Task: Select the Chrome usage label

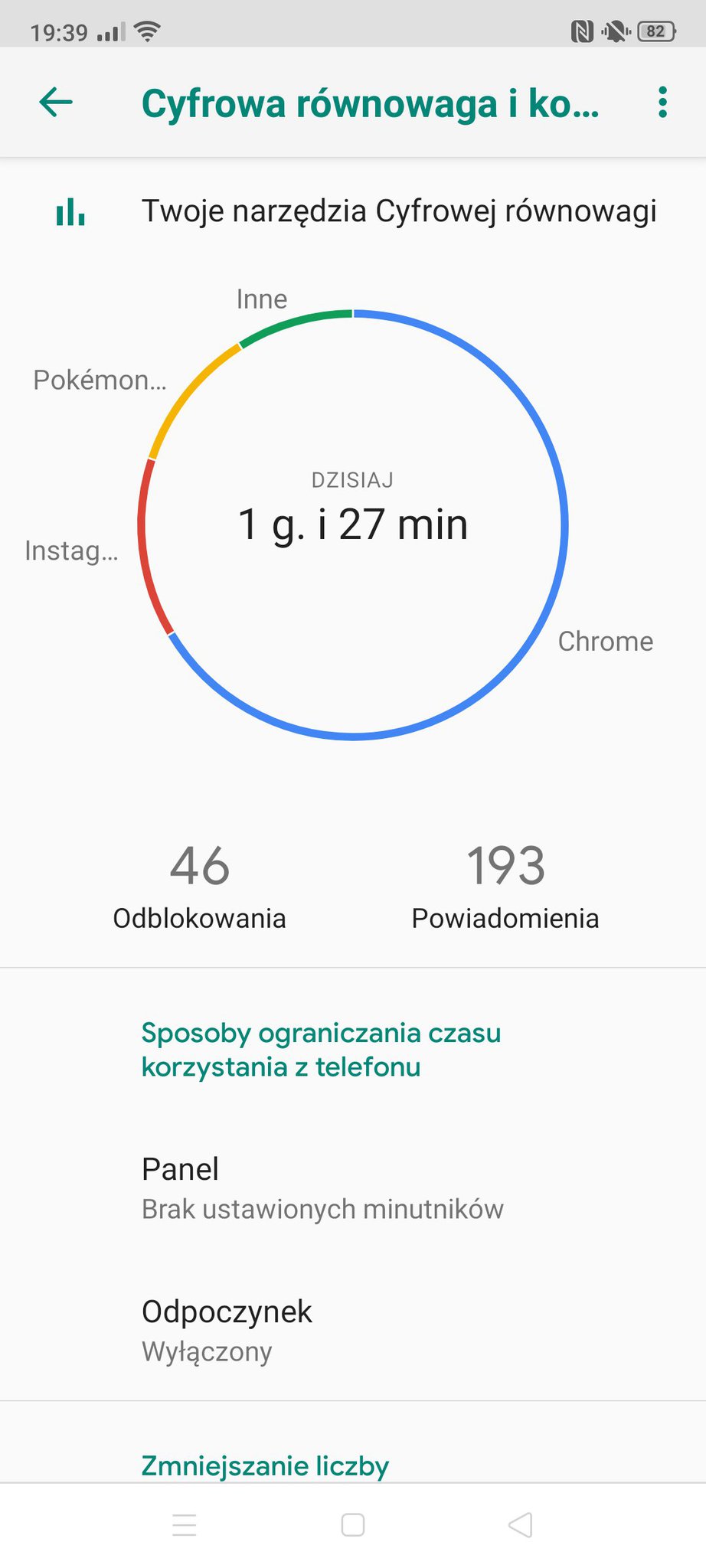Action: point(605,642)
